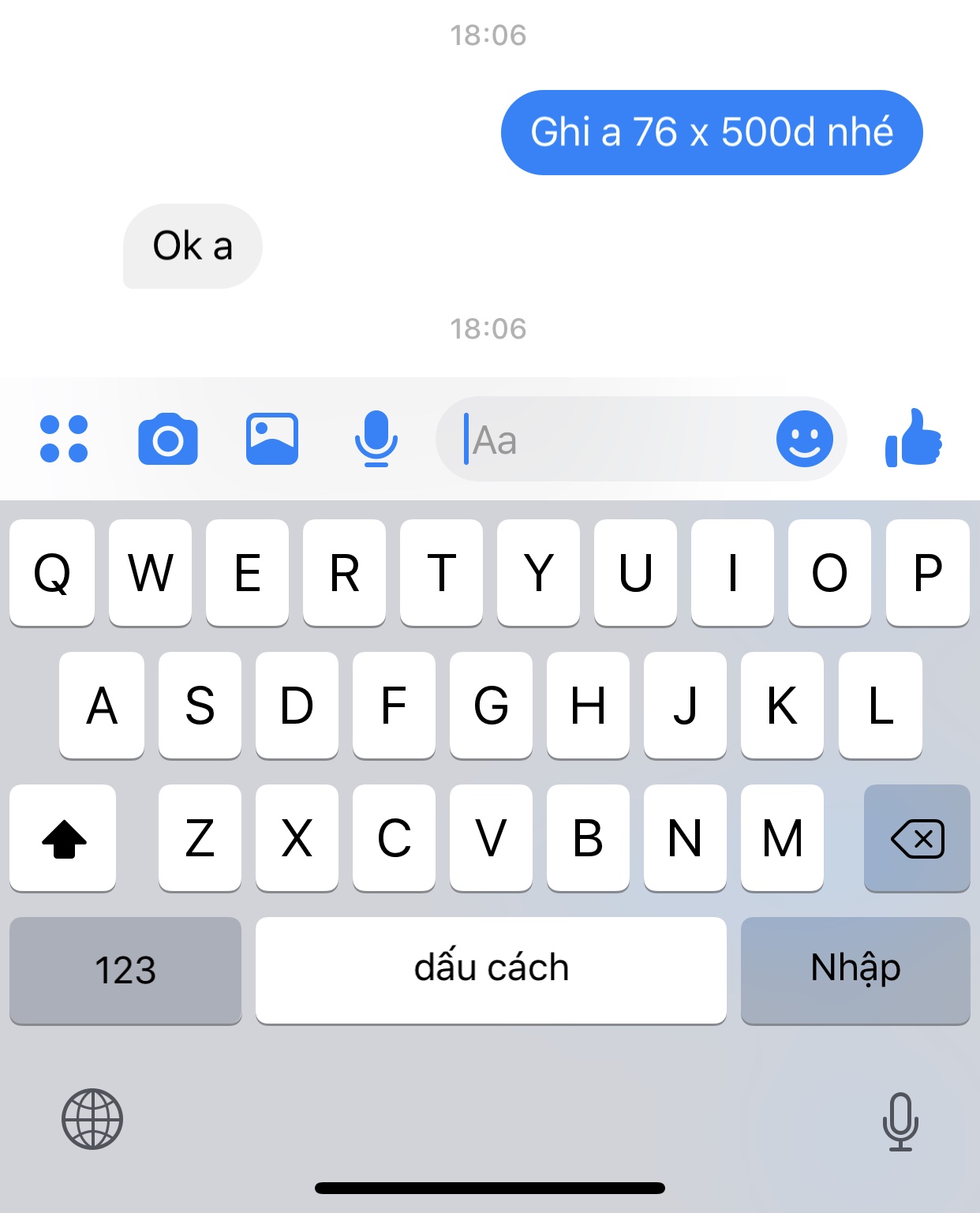Image resolution: width=980 pixels, height=1213 pixels.
Task: Open the emoji smiley picker
Action: click(x=804, y=439)
